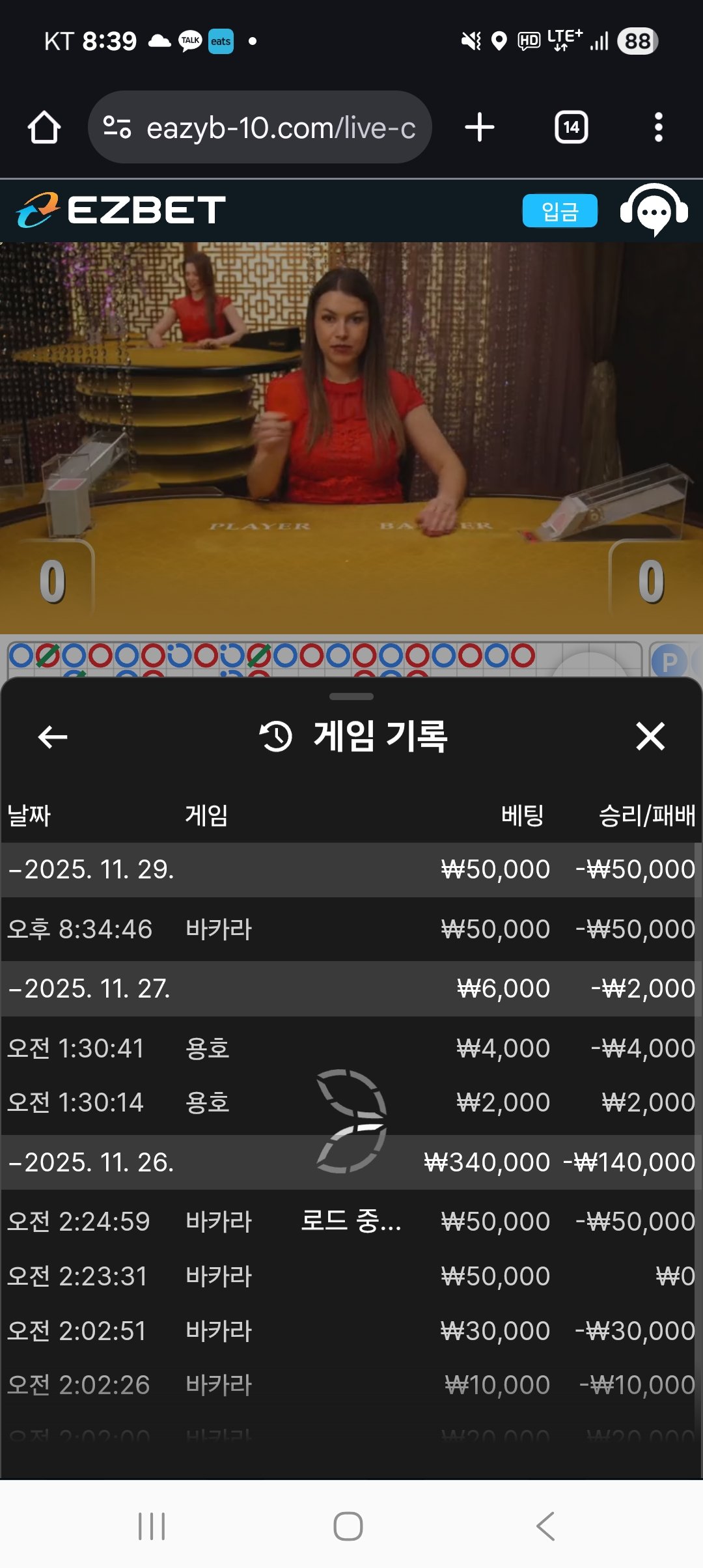Add a new browser tab

point(480,127)
